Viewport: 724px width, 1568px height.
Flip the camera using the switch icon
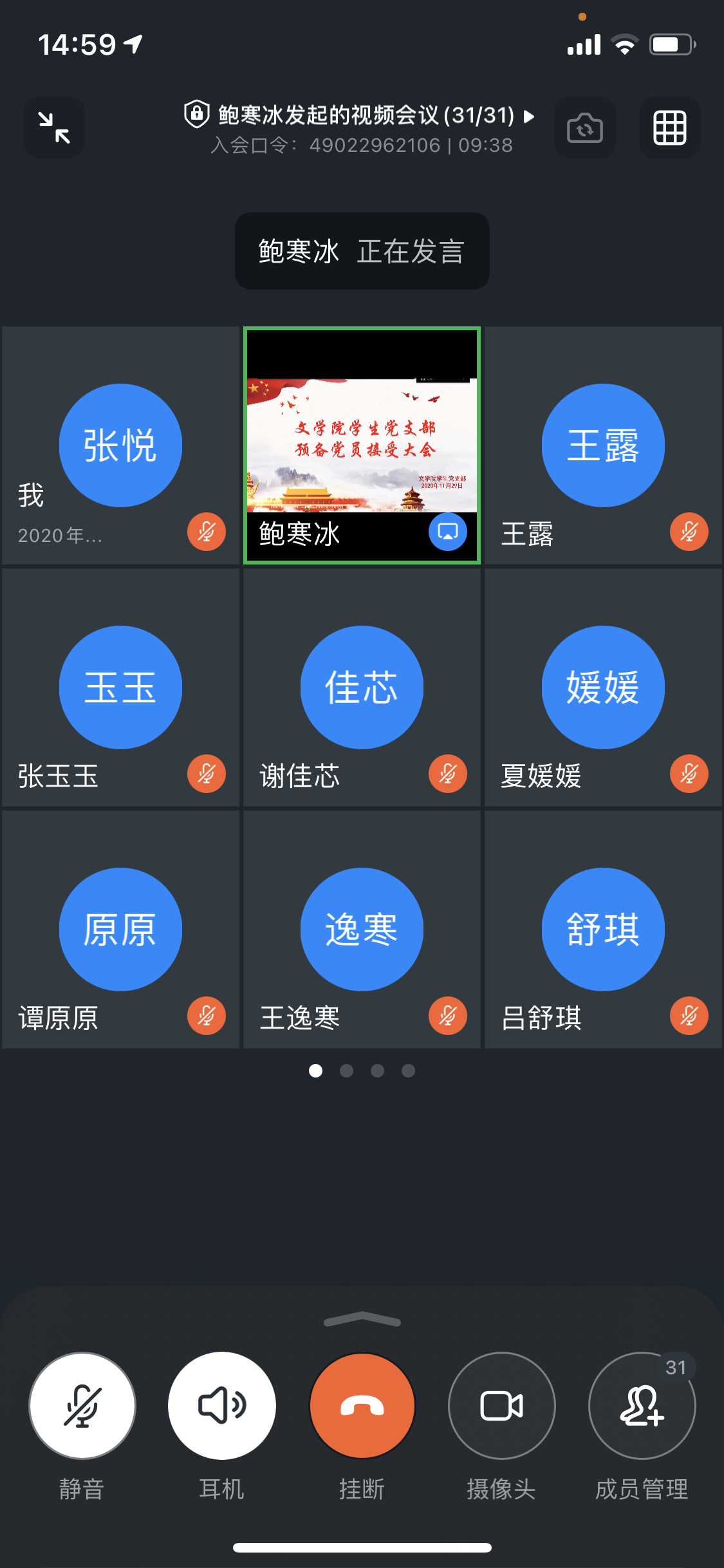point(584,127)
